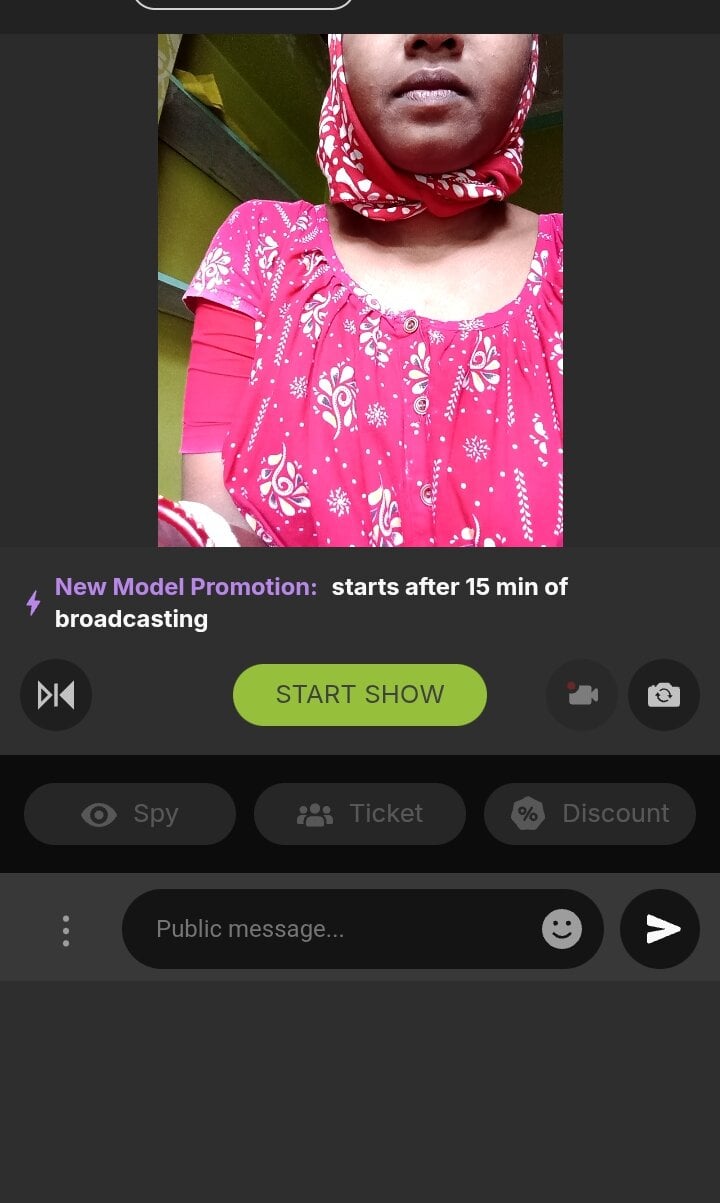Screen dimensions: 720x1203
Task: Send the public chat message
Action: click(659, 929)
